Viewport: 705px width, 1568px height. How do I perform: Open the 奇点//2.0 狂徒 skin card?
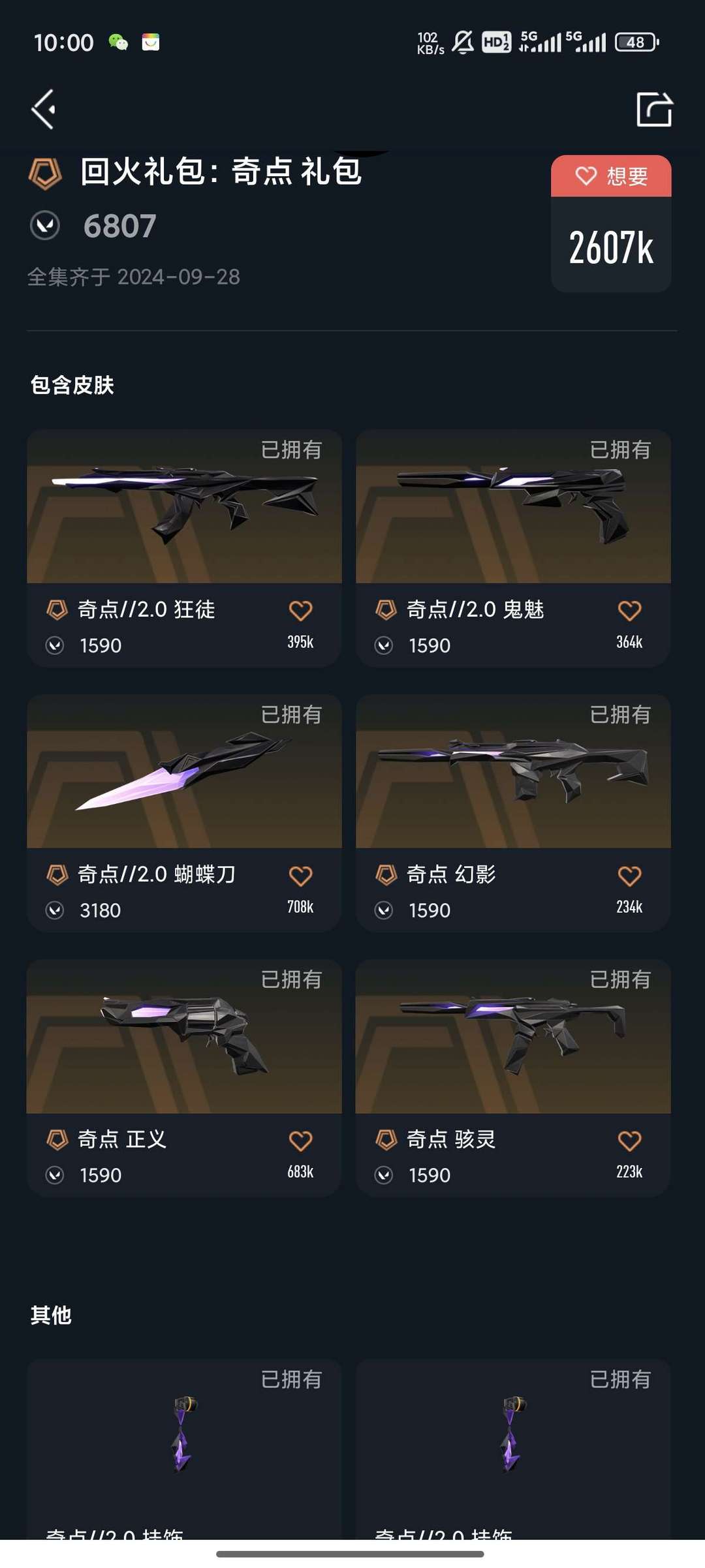184,548
